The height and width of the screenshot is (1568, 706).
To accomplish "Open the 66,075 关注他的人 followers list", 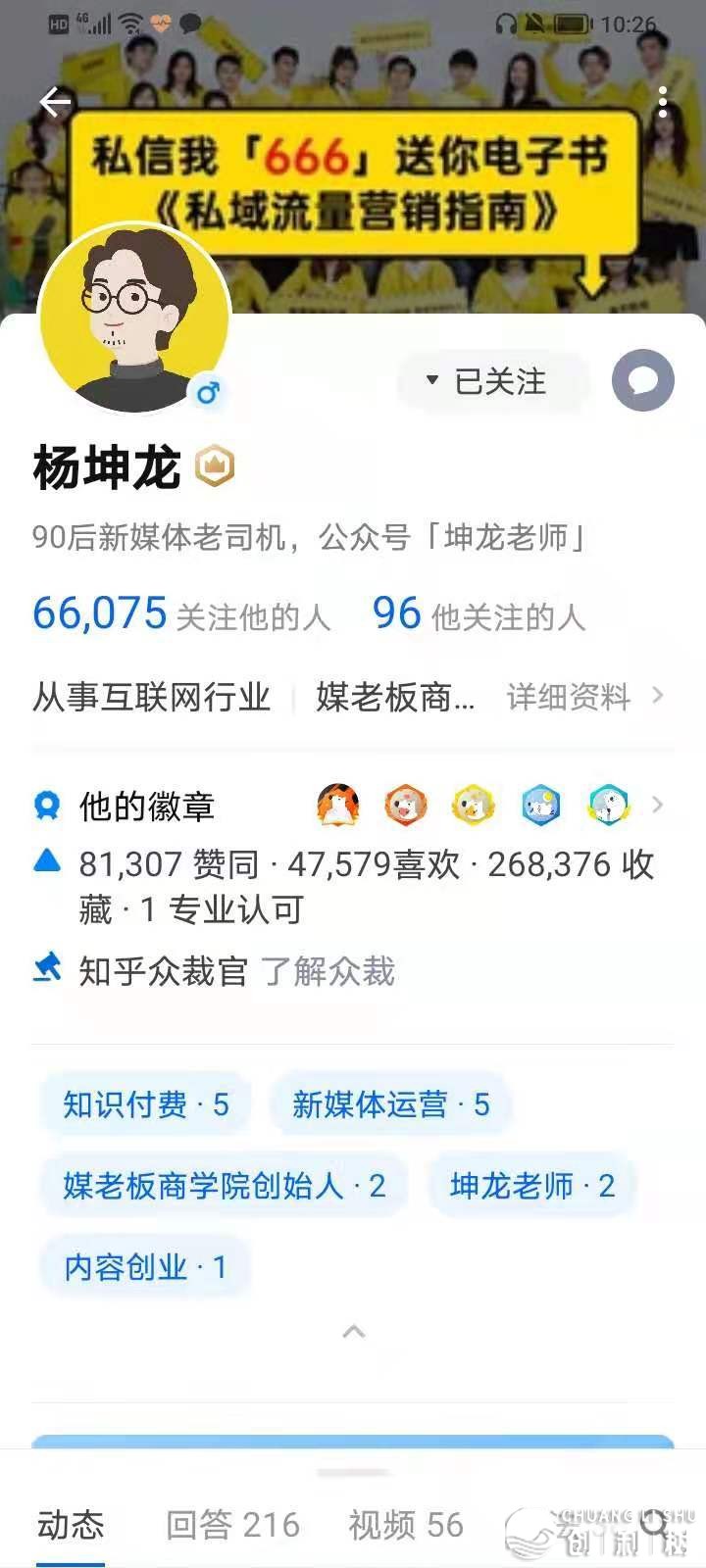I will pos(181,614).
